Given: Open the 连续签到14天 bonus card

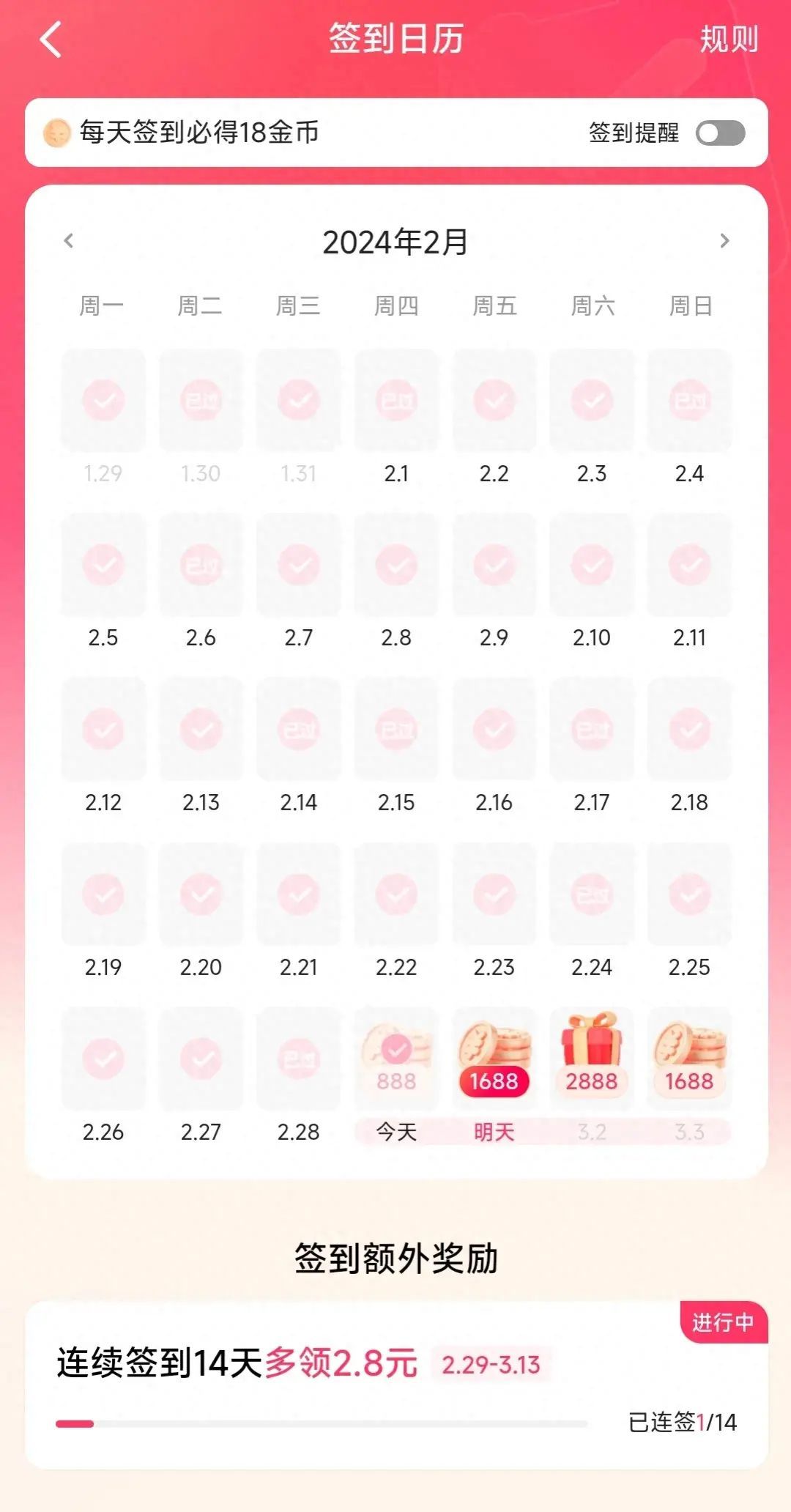Looking at the screenshot, I should 395,1385.
